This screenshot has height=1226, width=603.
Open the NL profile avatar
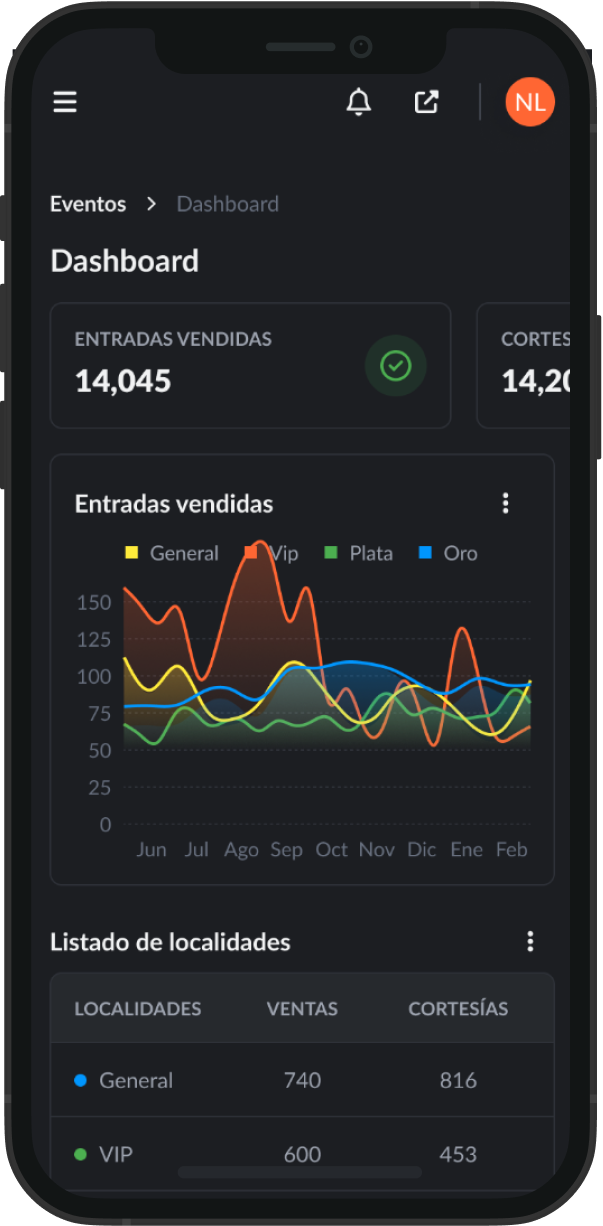529,102
